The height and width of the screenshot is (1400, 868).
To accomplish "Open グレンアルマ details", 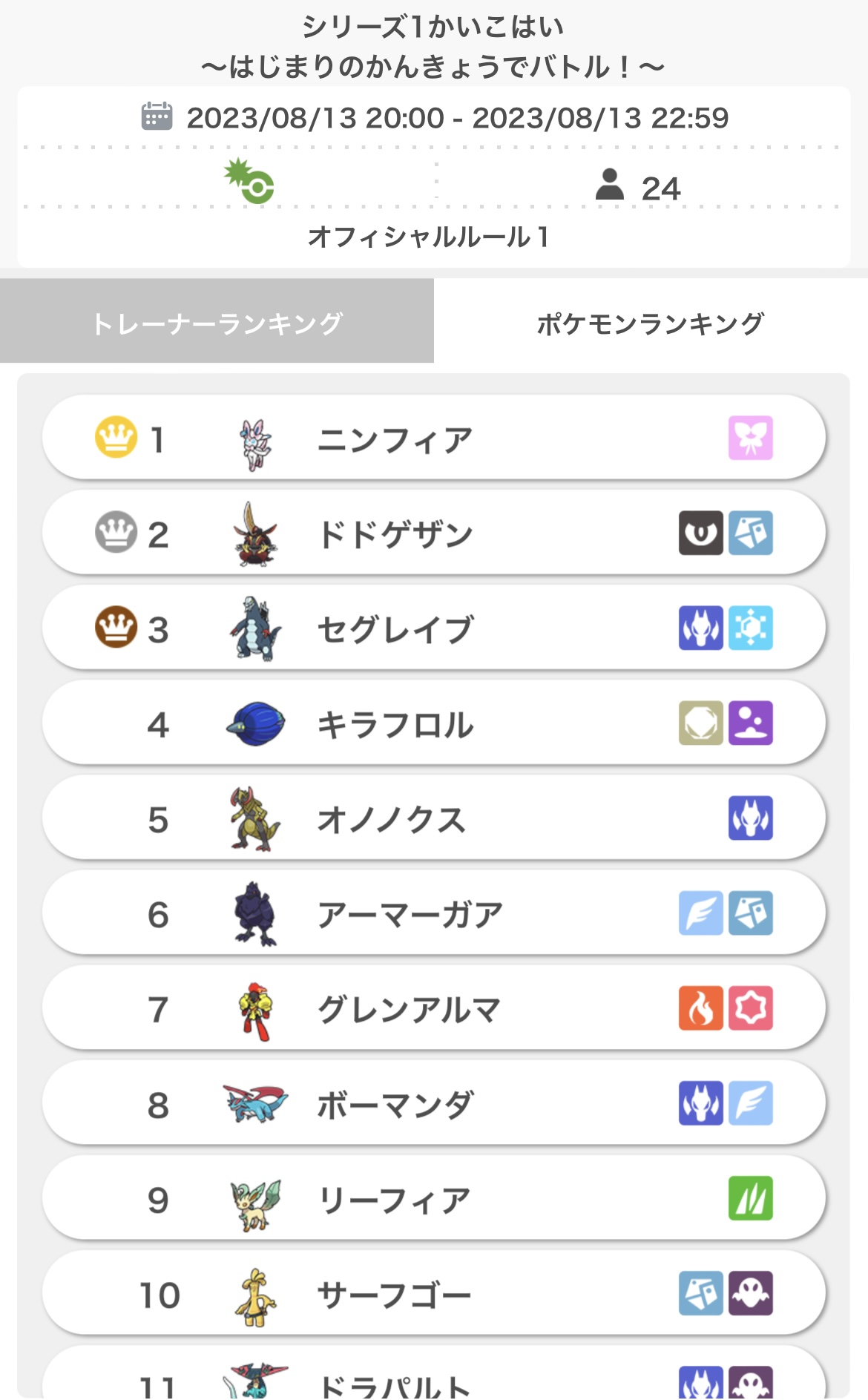I will coord(434,1008).
